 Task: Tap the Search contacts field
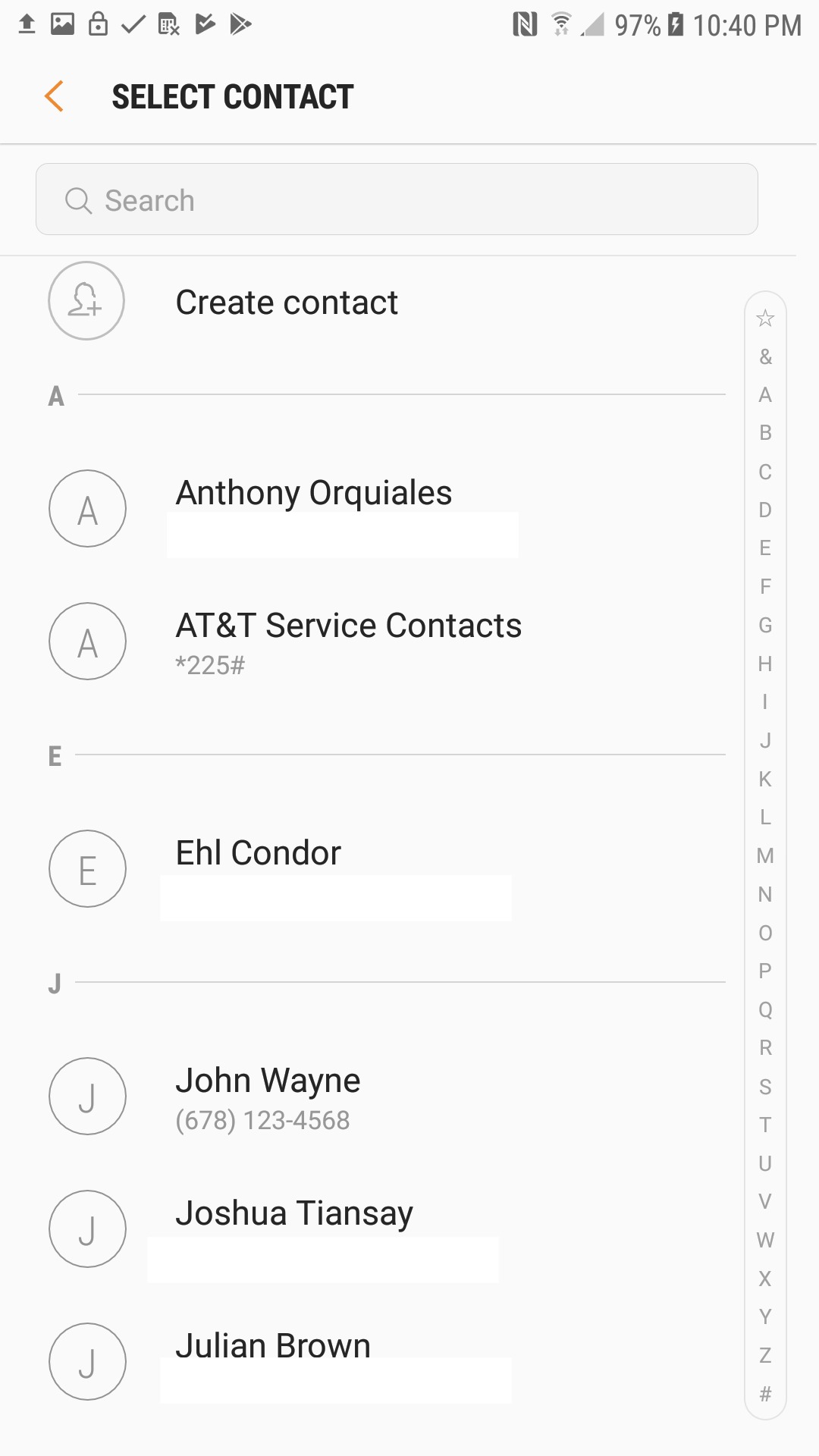[x=397, y=199]
